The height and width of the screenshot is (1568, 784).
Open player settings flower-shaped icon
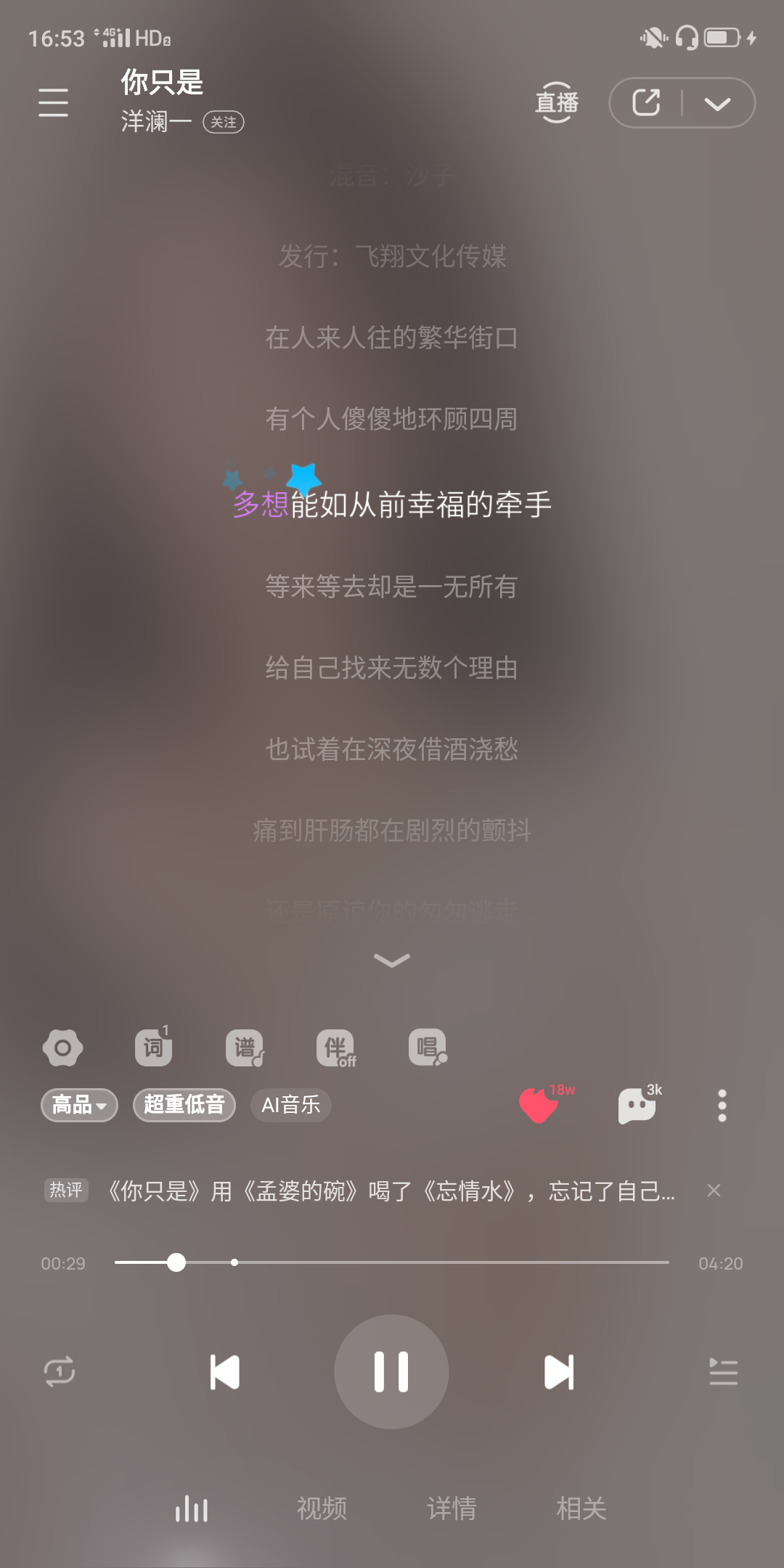tap(62, 1048)
